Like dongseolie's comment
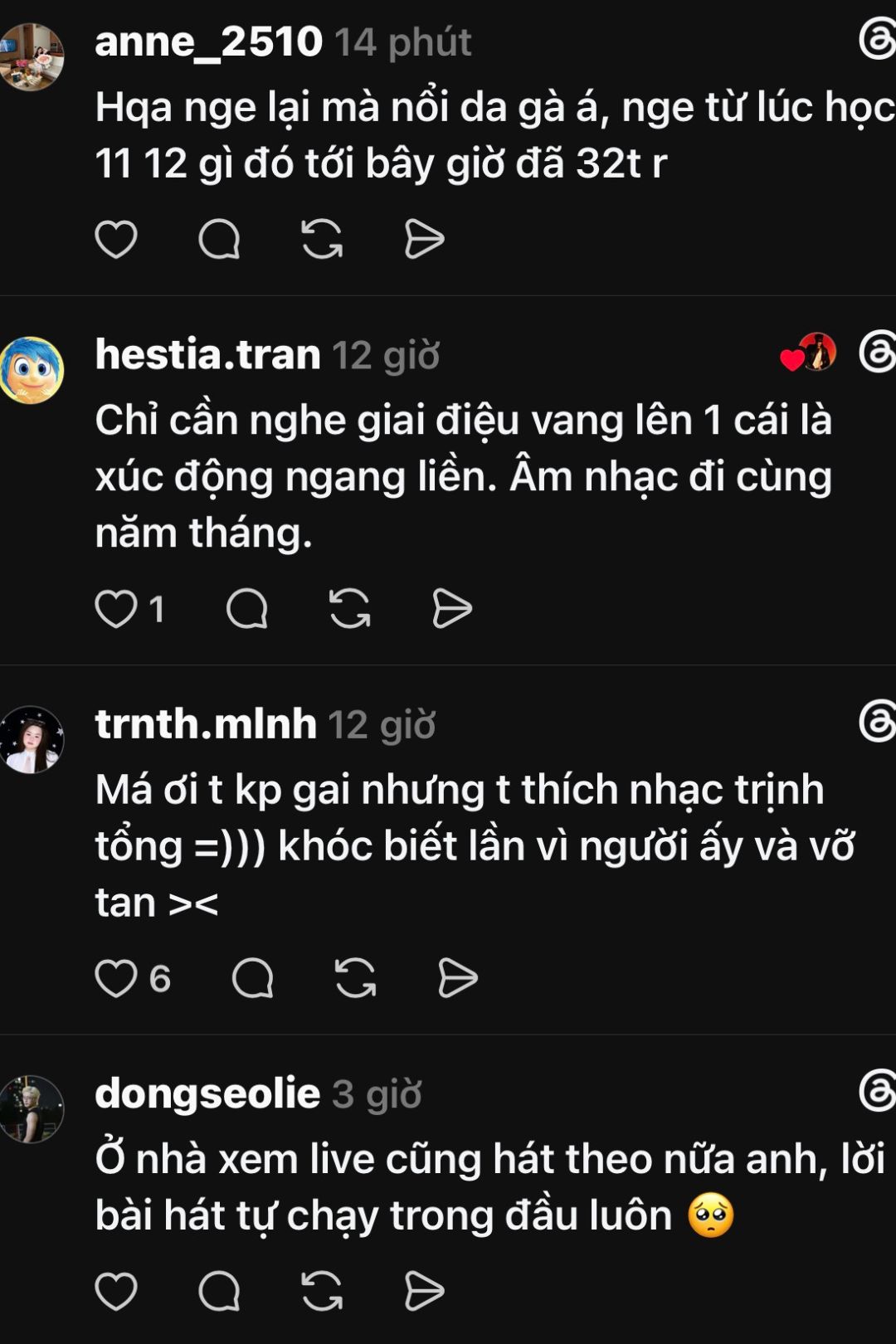Image resolution: width=896 pixels, height=1344 pixels. [x=116, y=1292]
